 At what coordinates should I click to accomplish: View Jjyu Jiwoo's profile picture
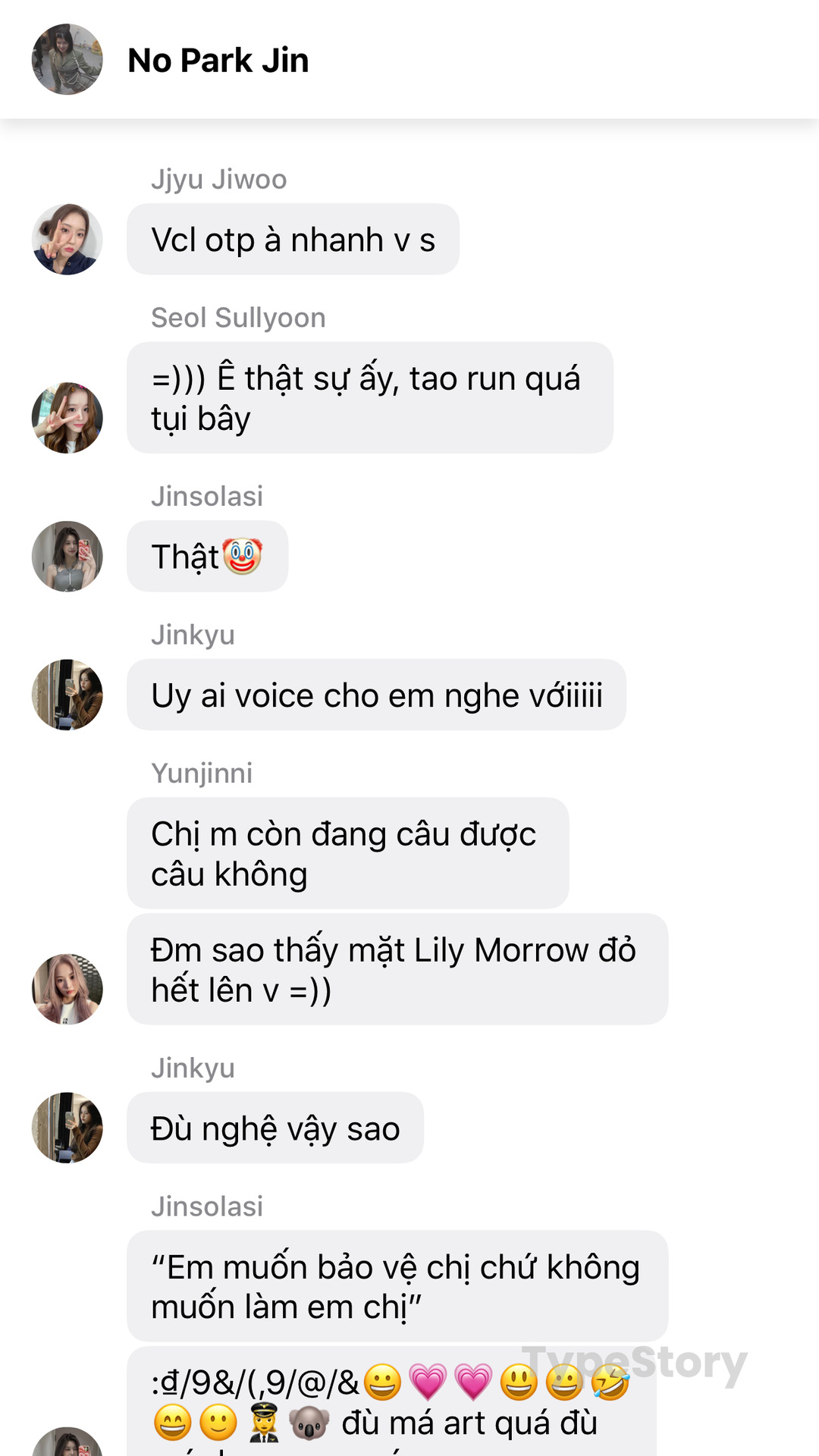(67, 239)
